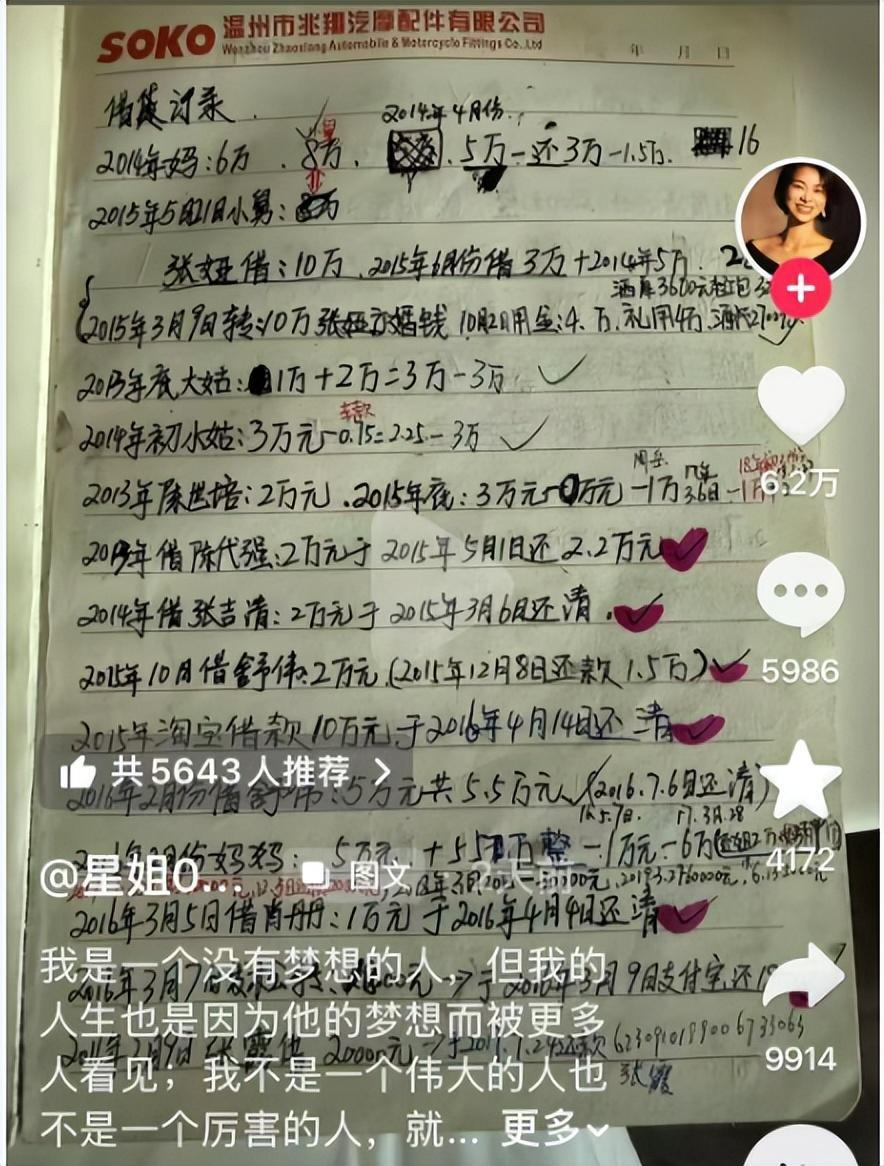Like this post with the heart
884x1166 pixels.
coord(800,404)
